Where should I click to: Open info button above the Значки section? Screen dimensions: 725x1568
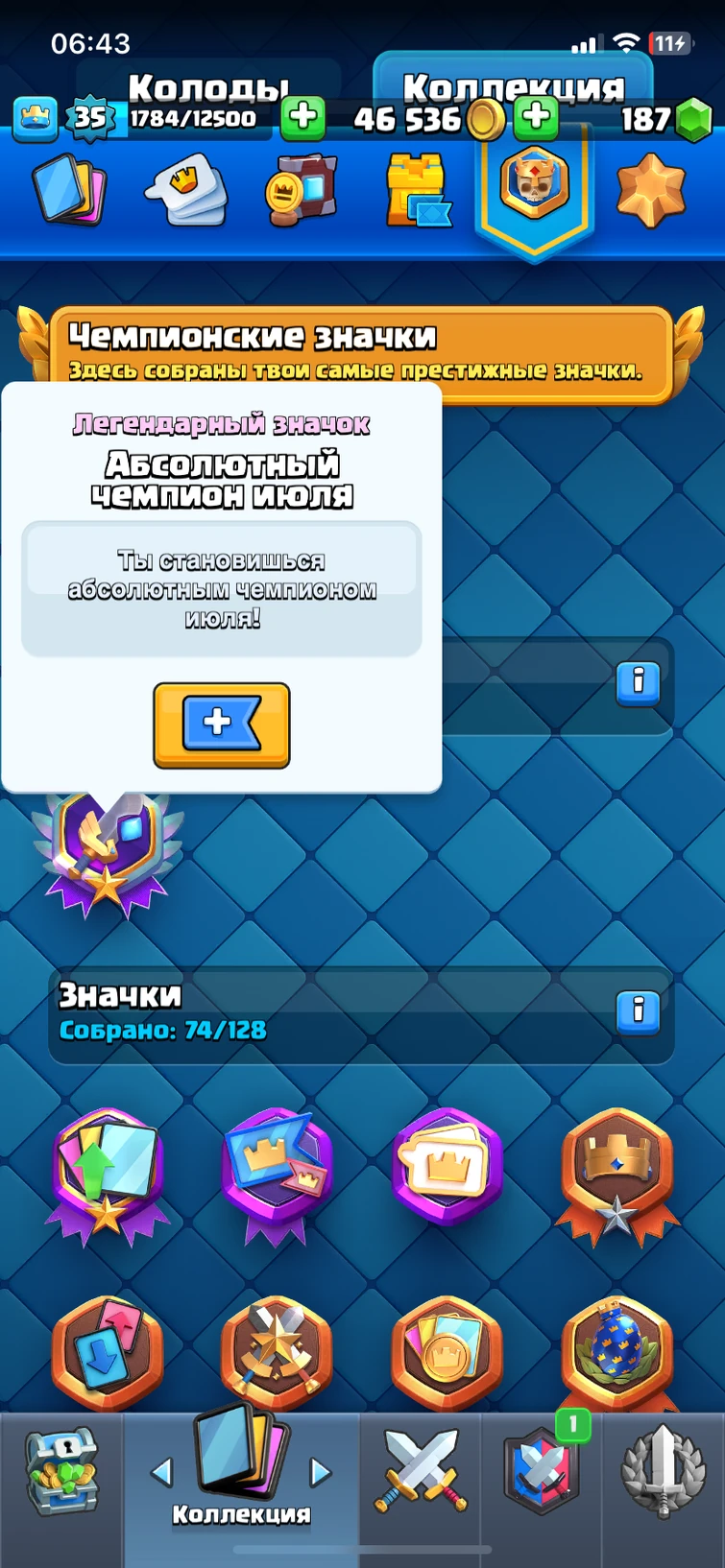tap(638, 682)
